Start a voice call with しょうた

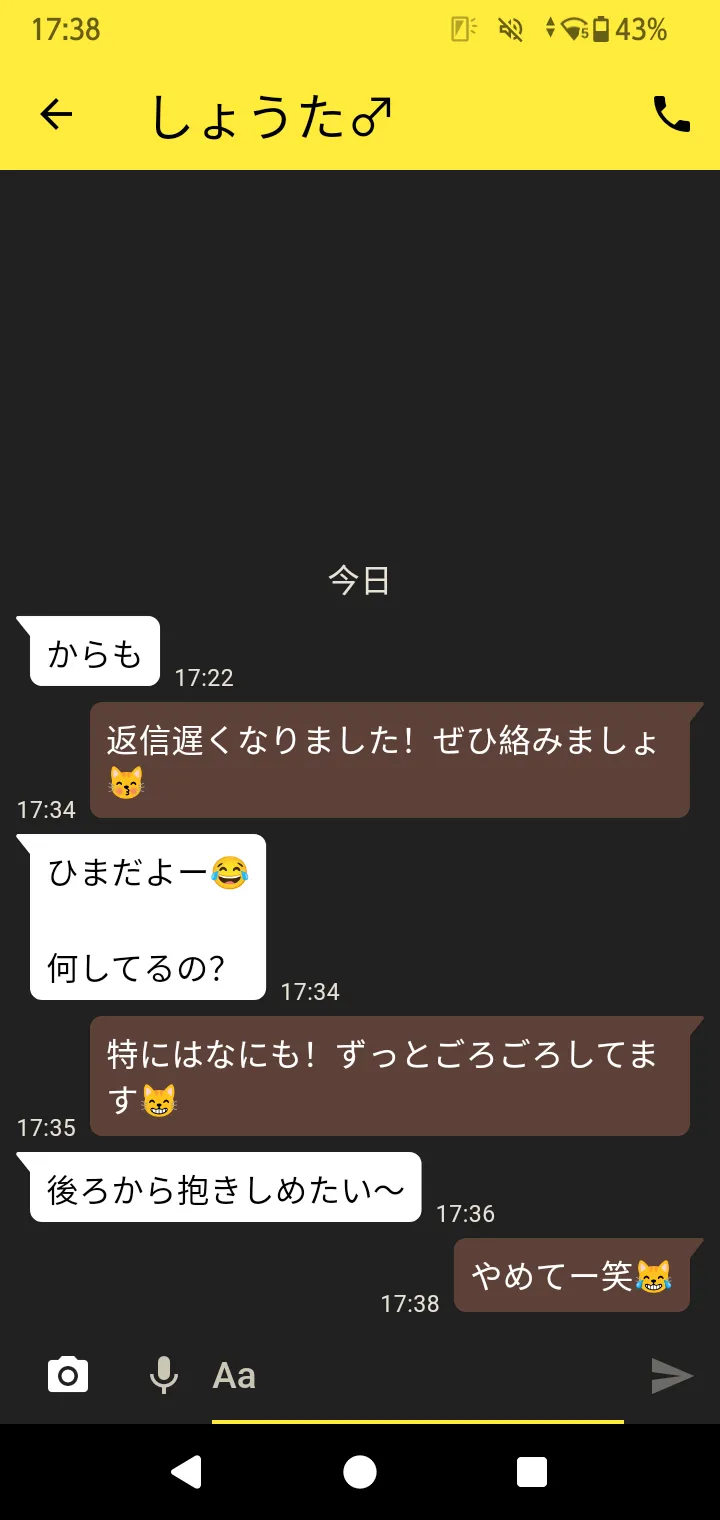(671, 114)
